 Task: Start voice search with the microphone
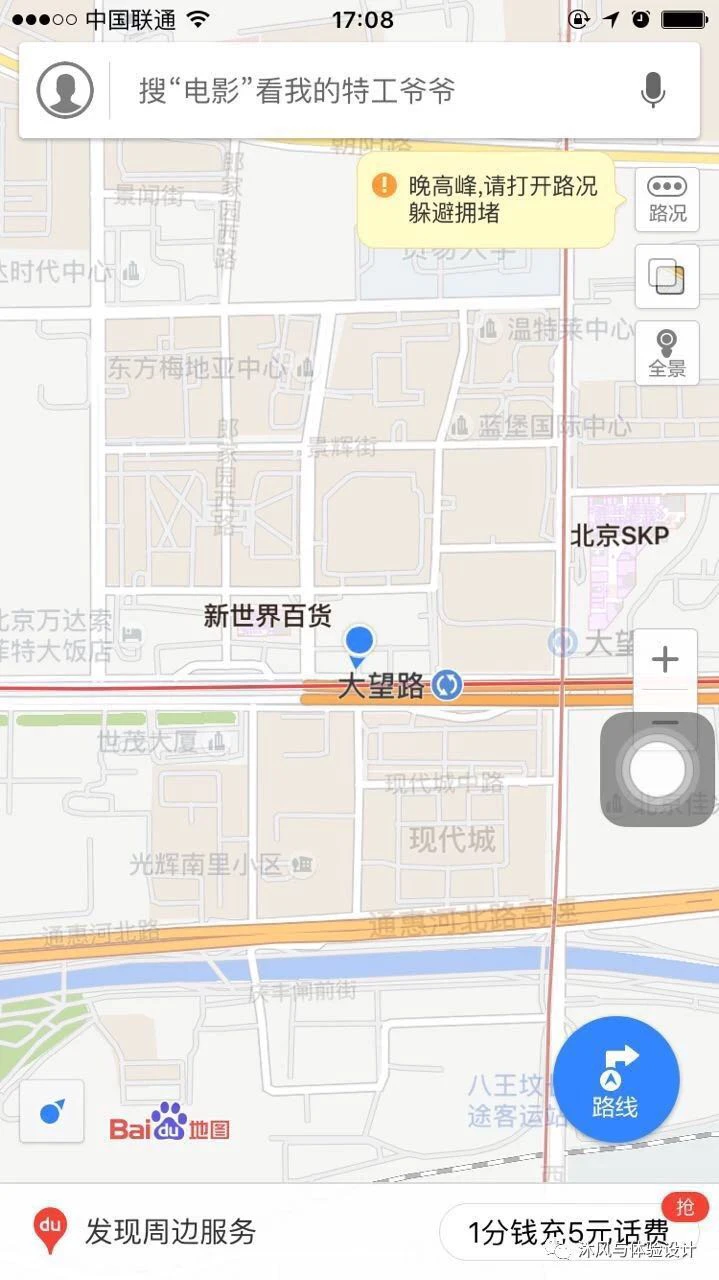[653, 91]
